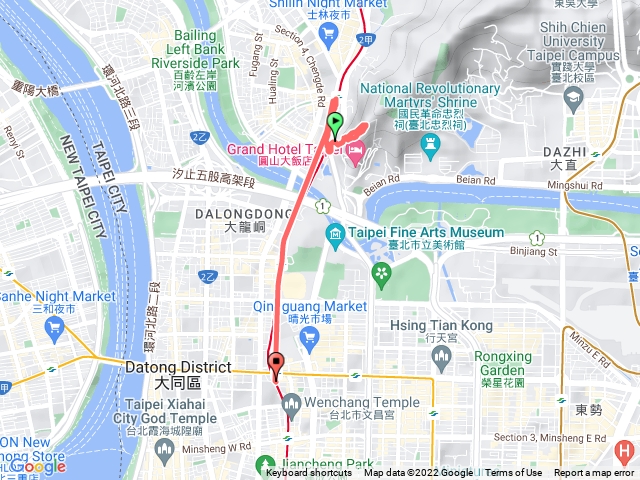Select the National Revolutionary Martyrs' Shrine icon

[430, 146]
